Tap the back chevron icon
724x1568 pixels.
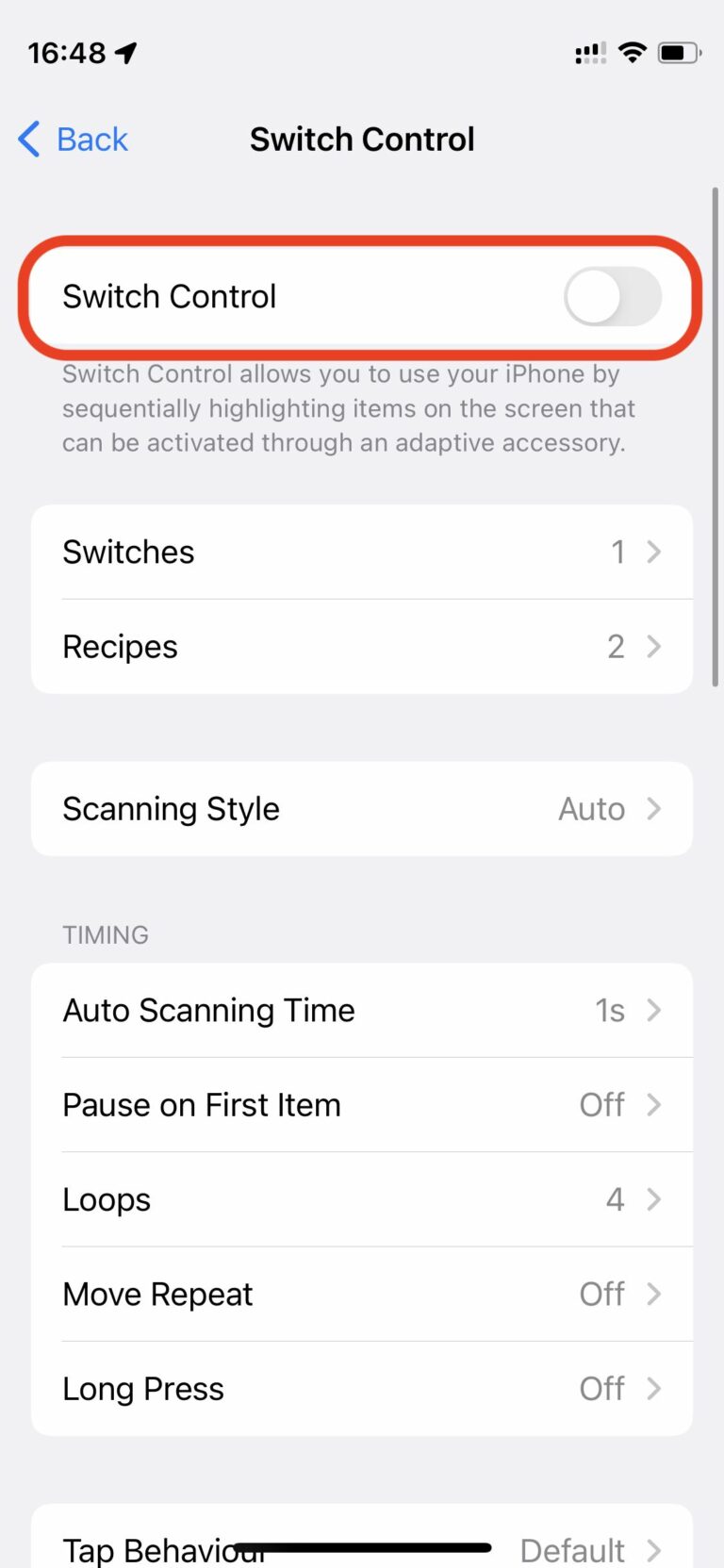(27, 139)
